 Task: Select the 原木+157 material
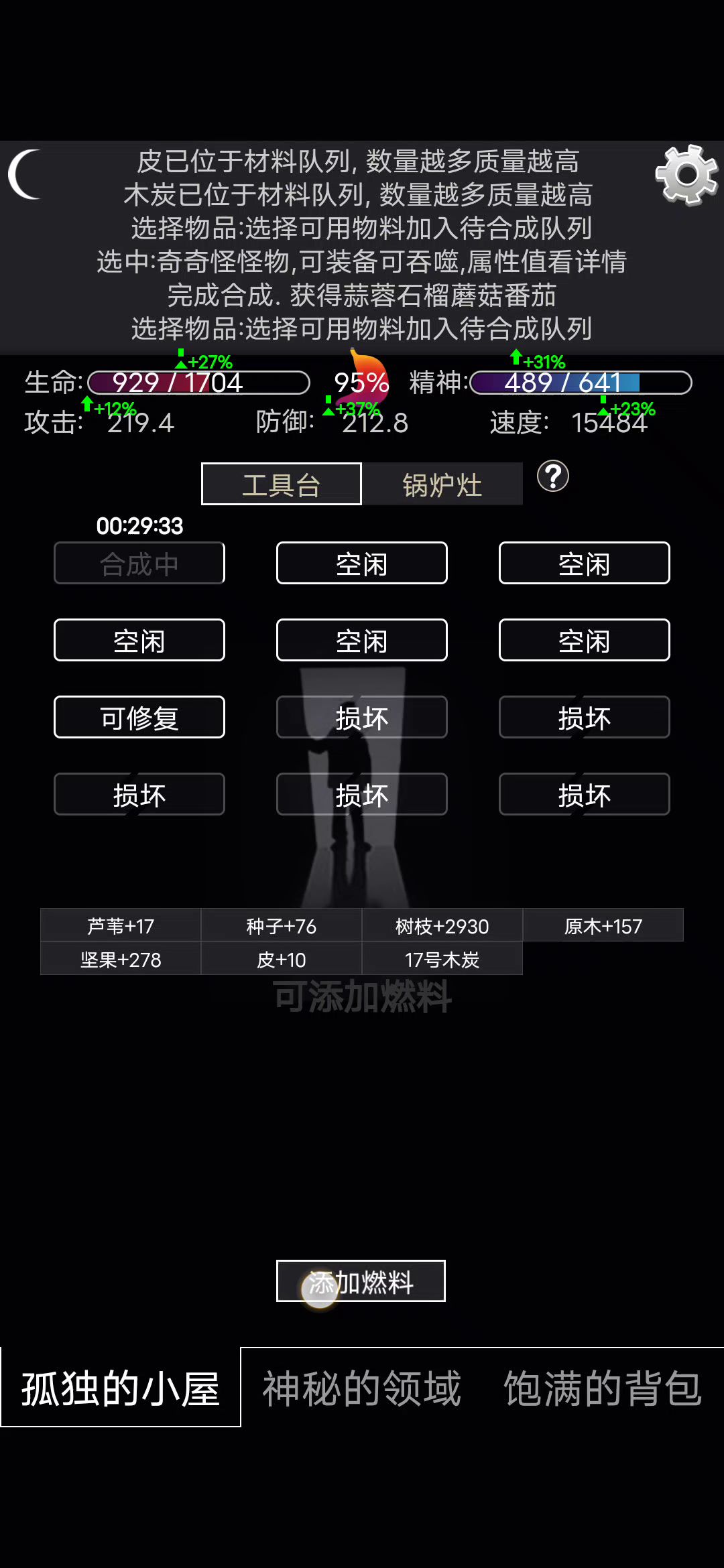pos(603,925)
